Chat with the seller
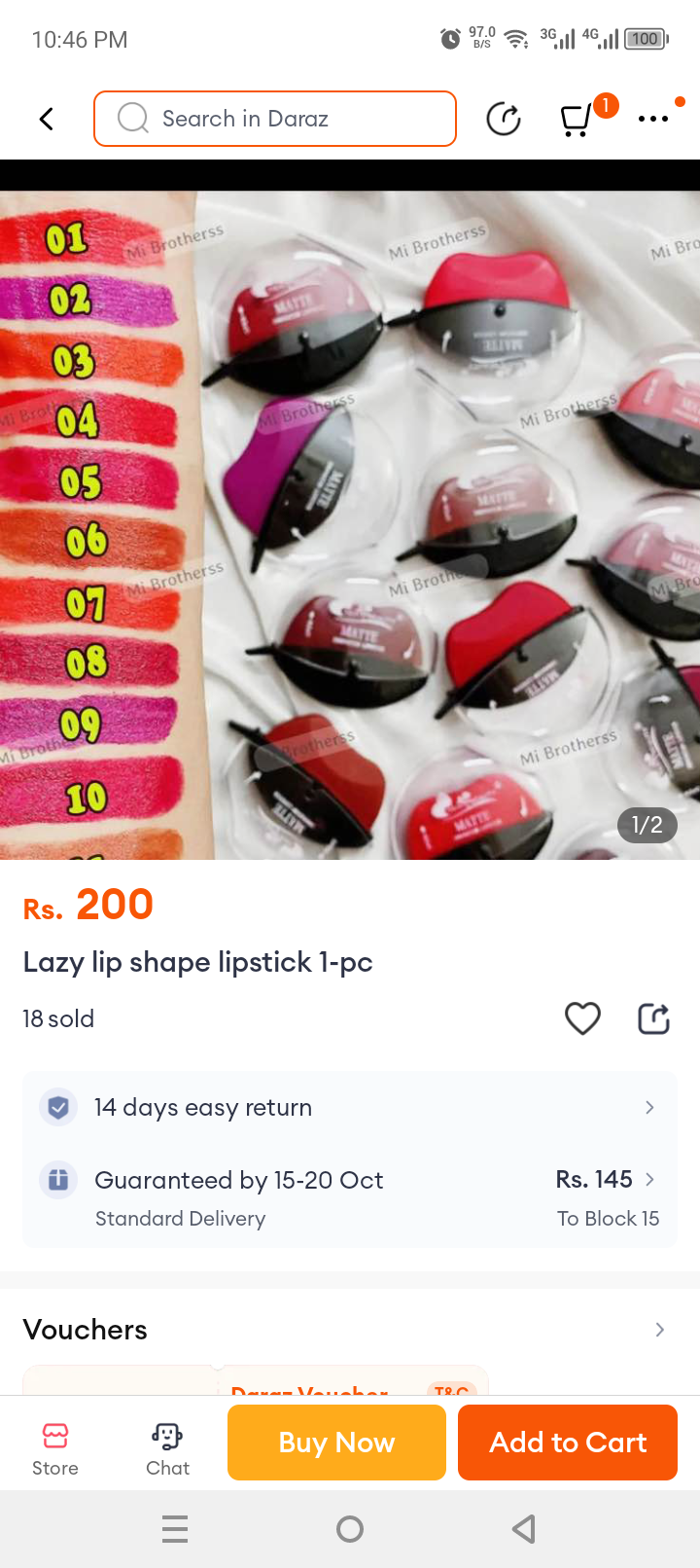 (167, 1448)
